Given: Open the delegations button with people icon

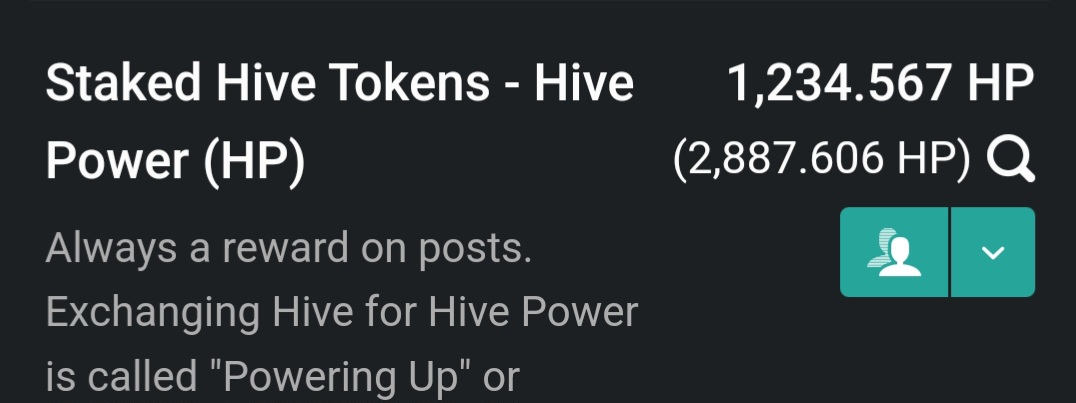Looking at the screenshot, I should (894, 252).
